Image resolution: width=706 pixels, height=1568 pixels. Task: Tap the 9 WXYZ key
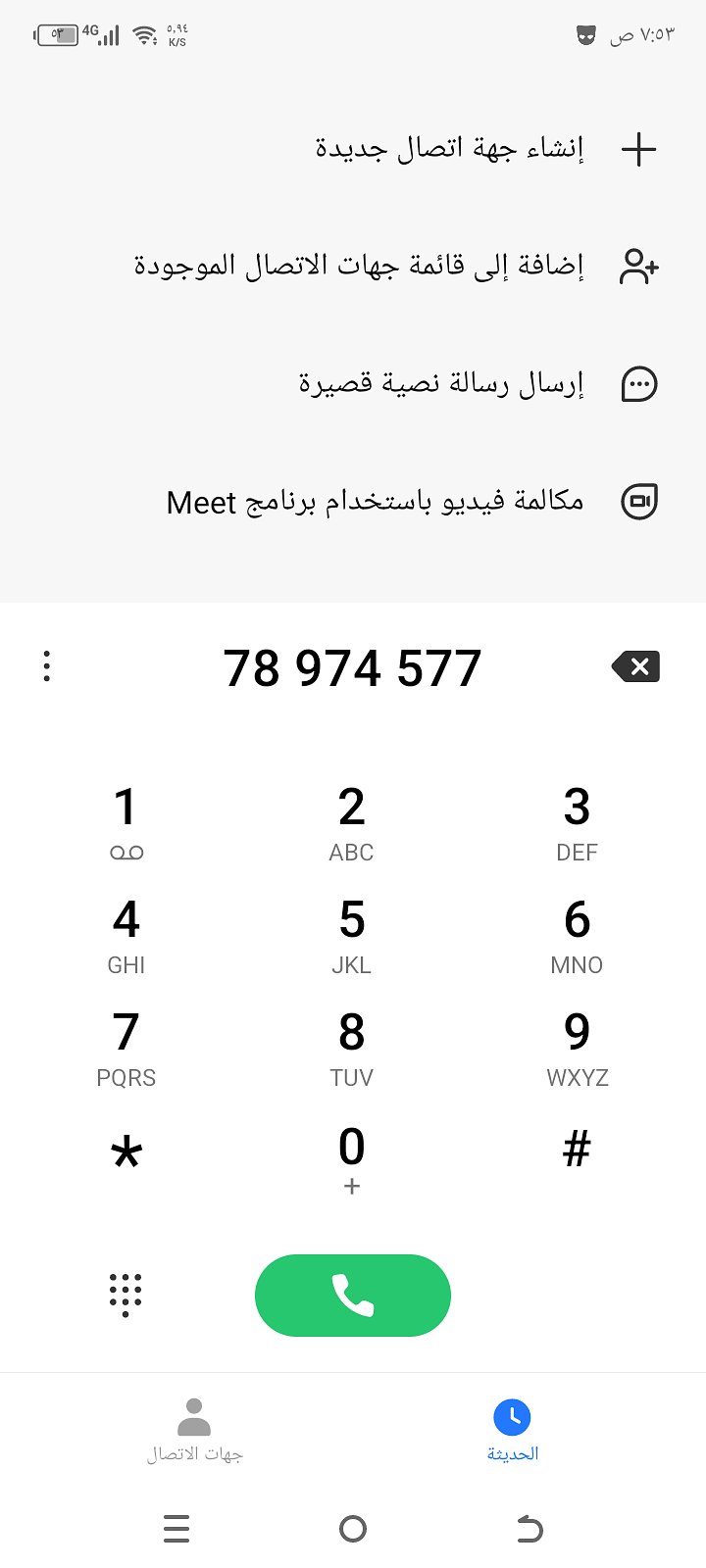[x=577, y=1049]
